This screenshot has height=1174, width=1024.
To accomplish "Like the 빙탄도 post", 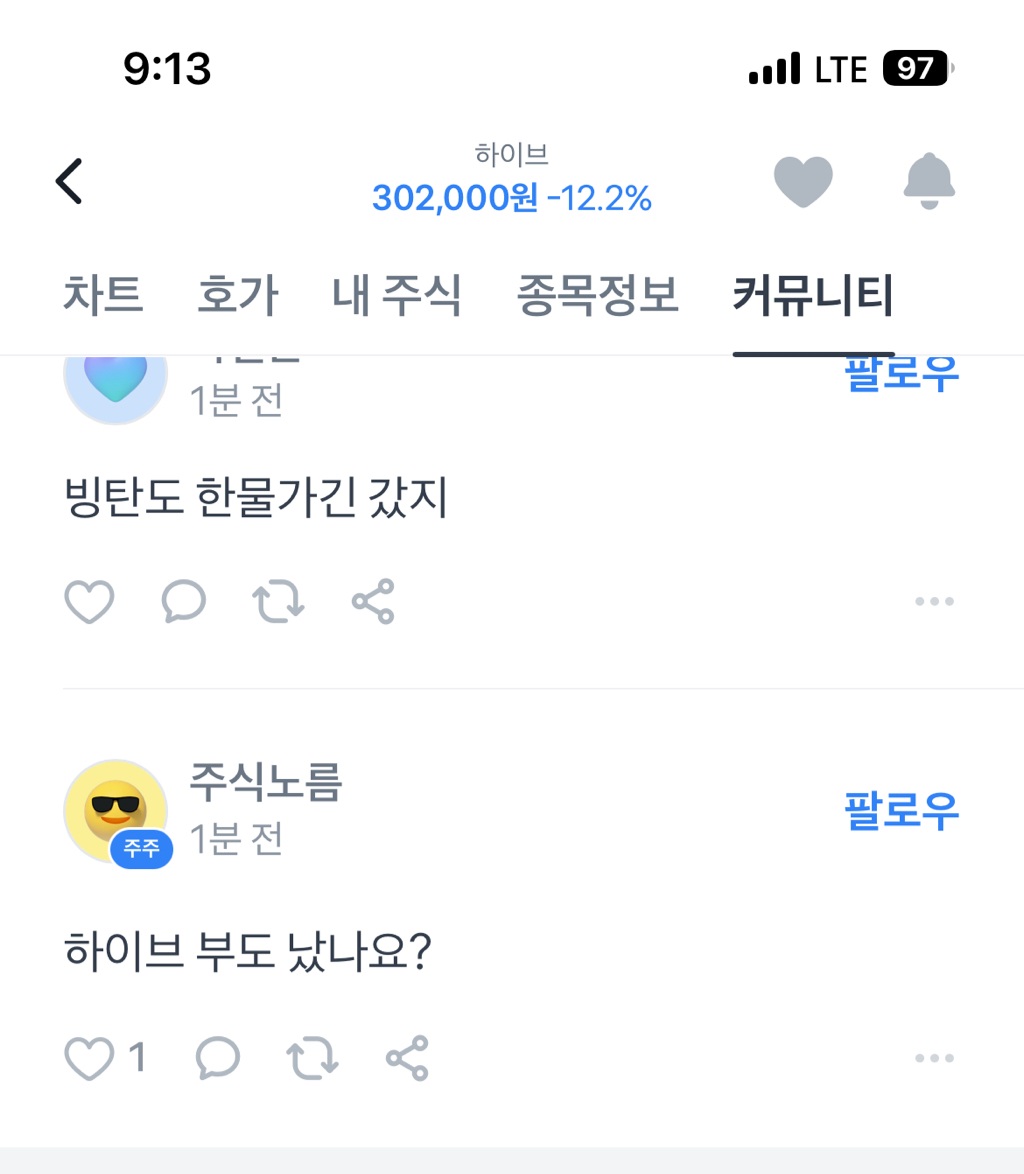I will [88, 600].
